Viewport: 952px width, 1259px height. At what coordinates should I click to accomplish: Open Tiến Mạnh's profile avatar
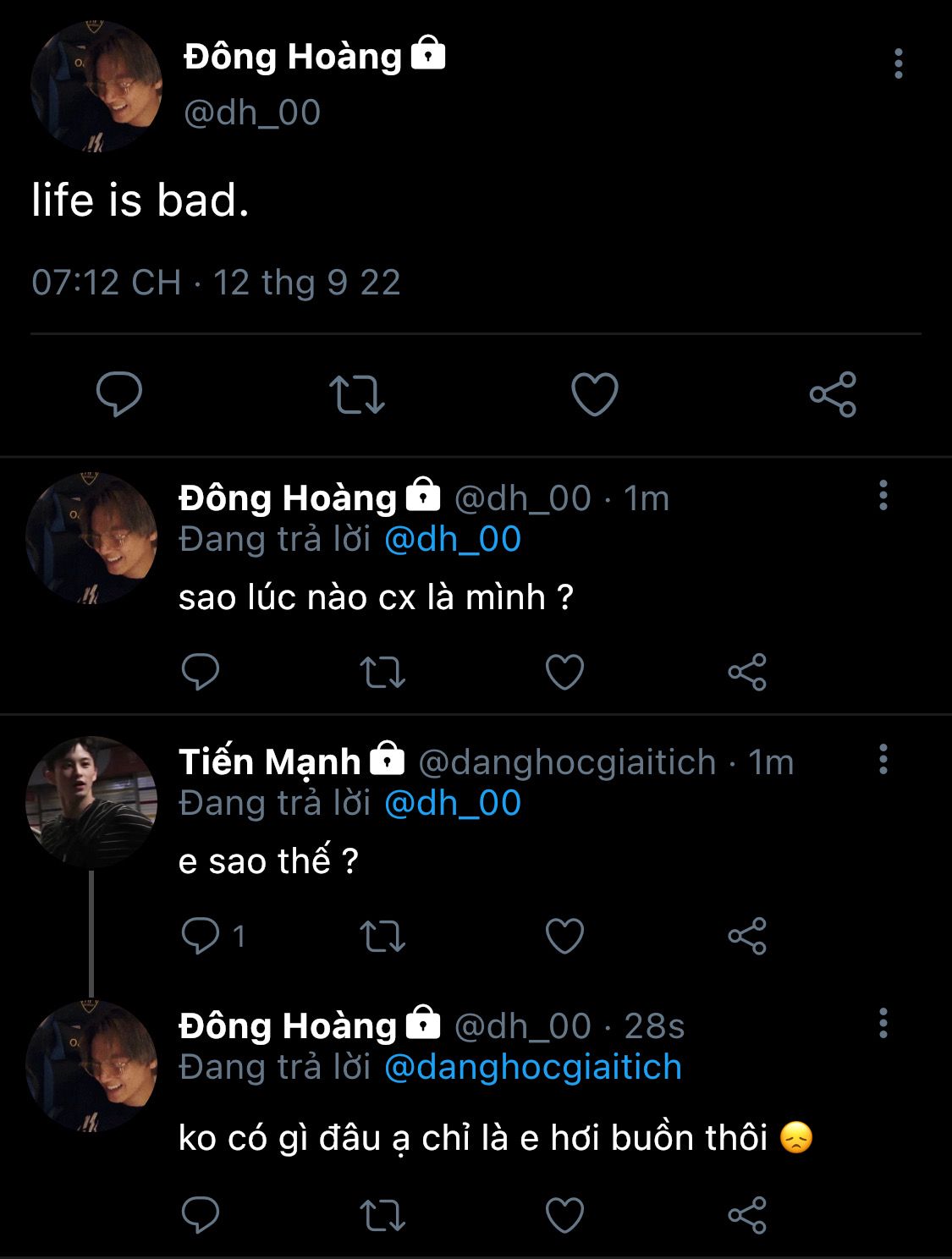tap(91, 801)
